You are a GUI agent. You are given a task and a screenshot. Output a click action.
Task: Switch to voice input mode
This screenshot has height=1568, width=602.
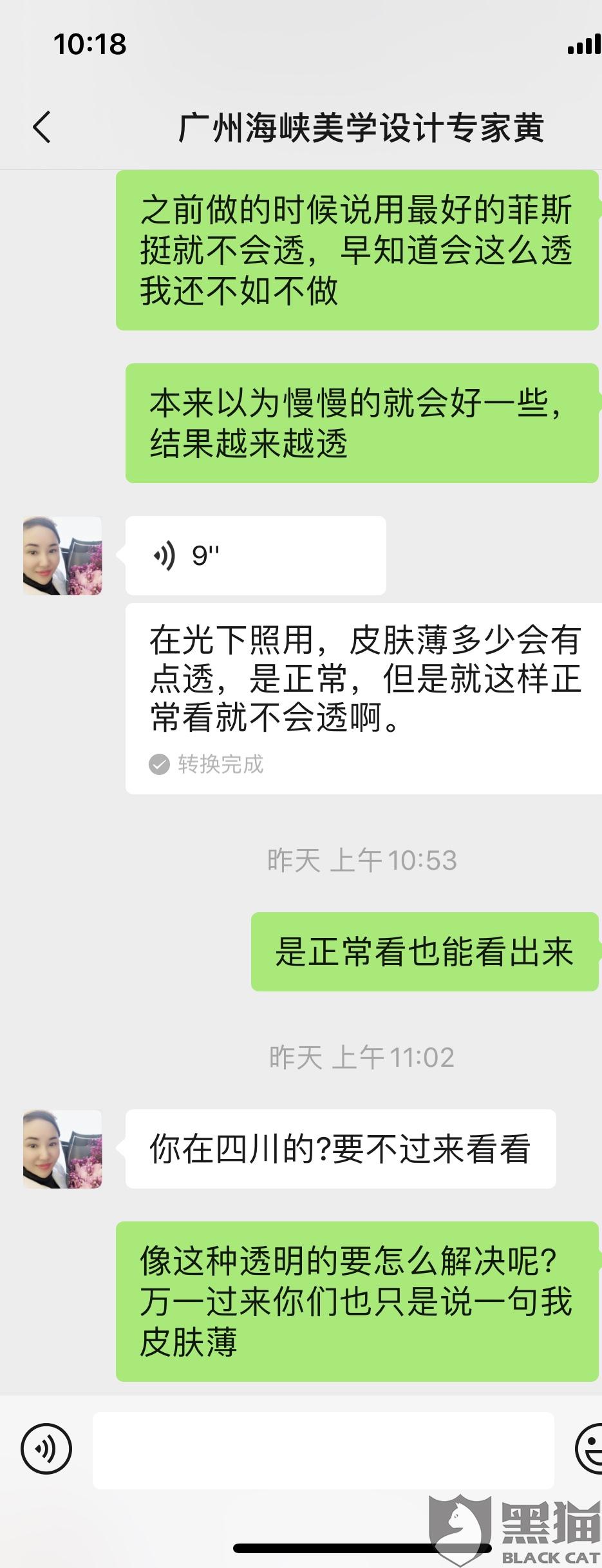tap(46, 1449)
